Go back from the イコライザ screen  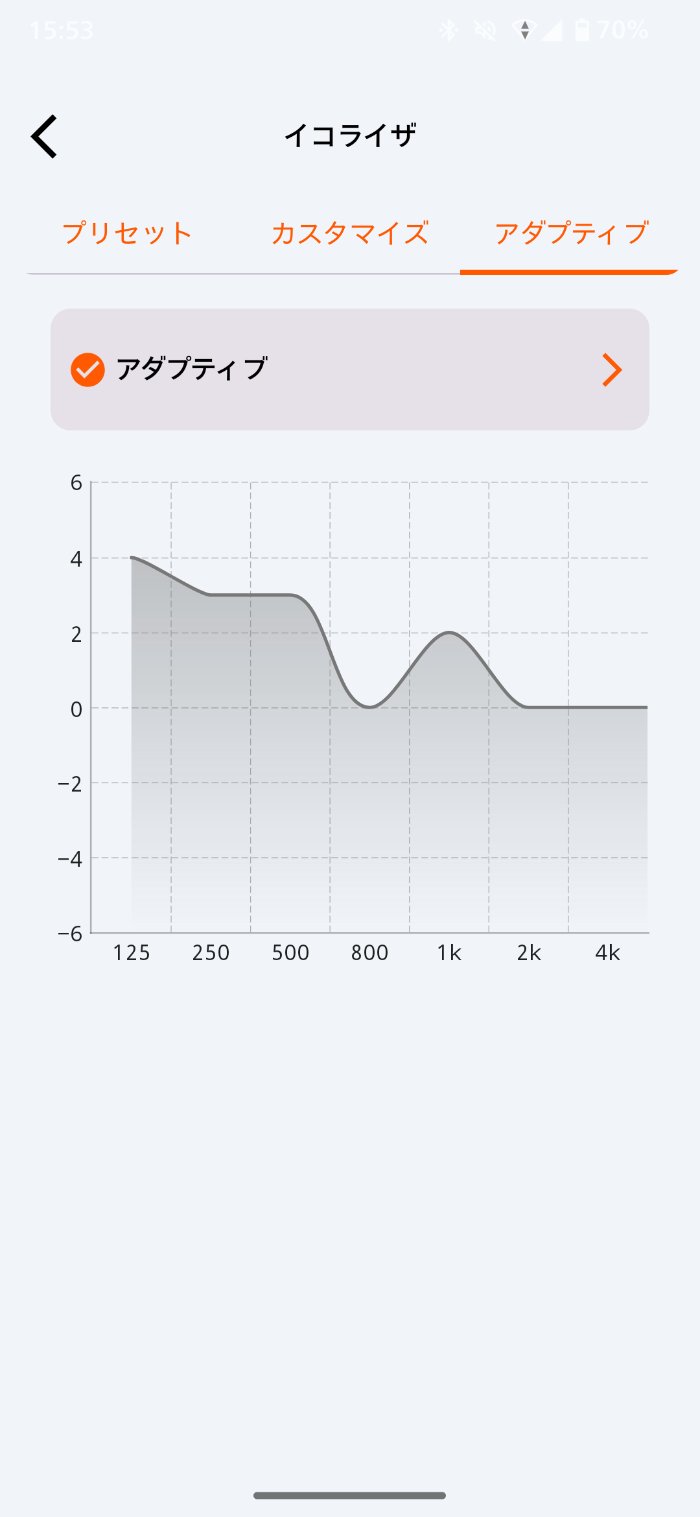point(45,137)
